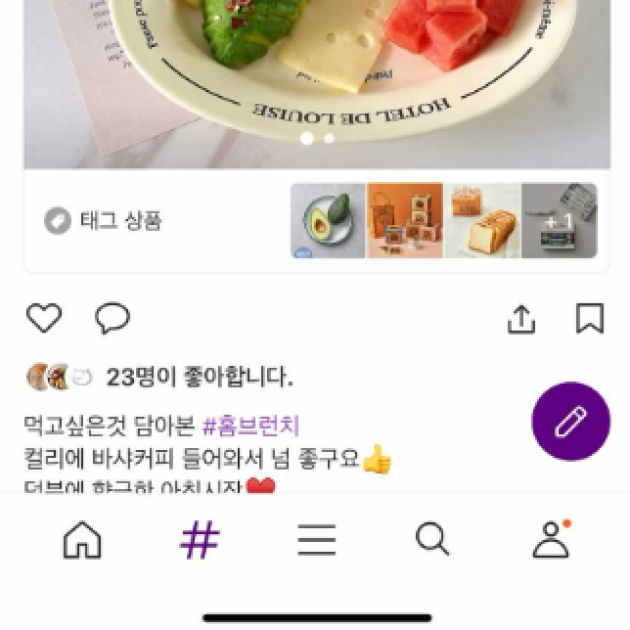Share this post
Viewport: 630px width, 630px height.
(x=521, y=319)
